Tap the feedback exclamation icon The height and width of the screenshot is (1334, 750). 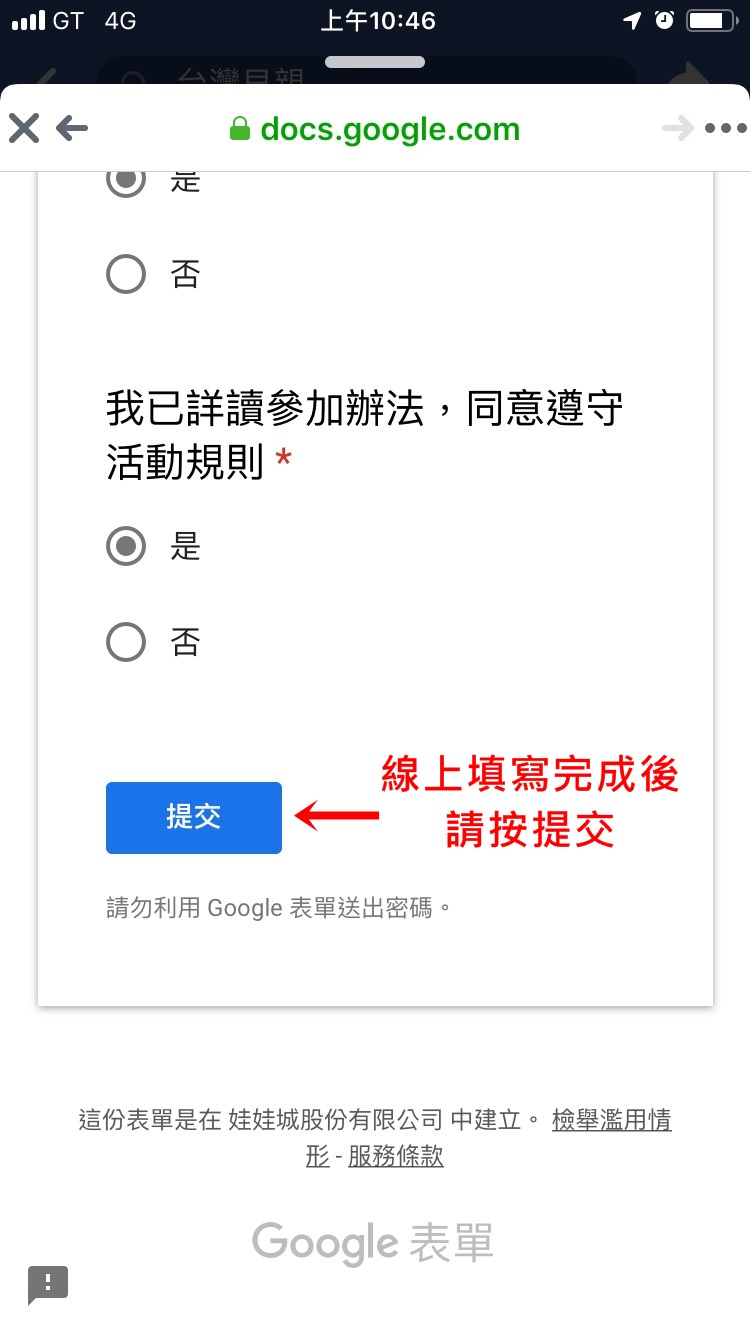(48, 1284)
